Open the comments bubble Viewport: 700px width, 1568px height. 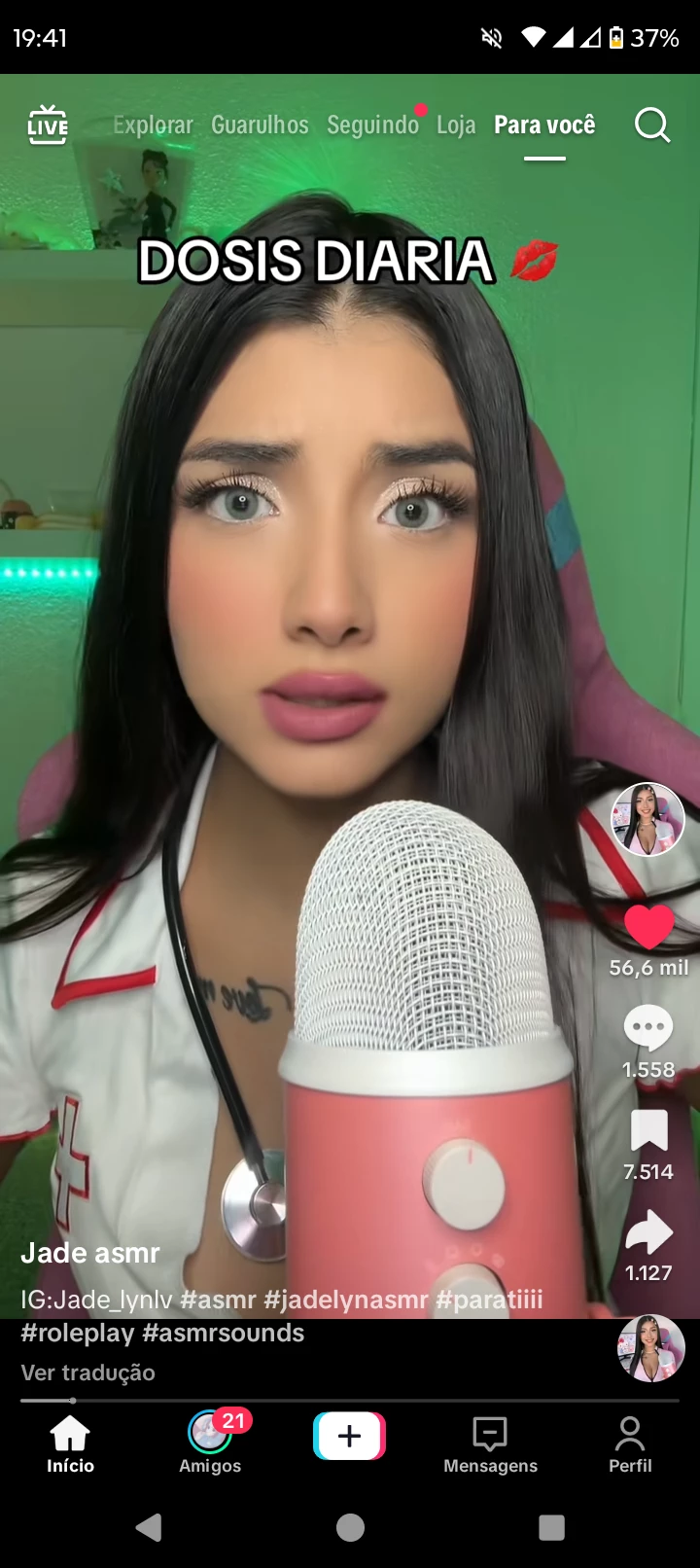648,1027
